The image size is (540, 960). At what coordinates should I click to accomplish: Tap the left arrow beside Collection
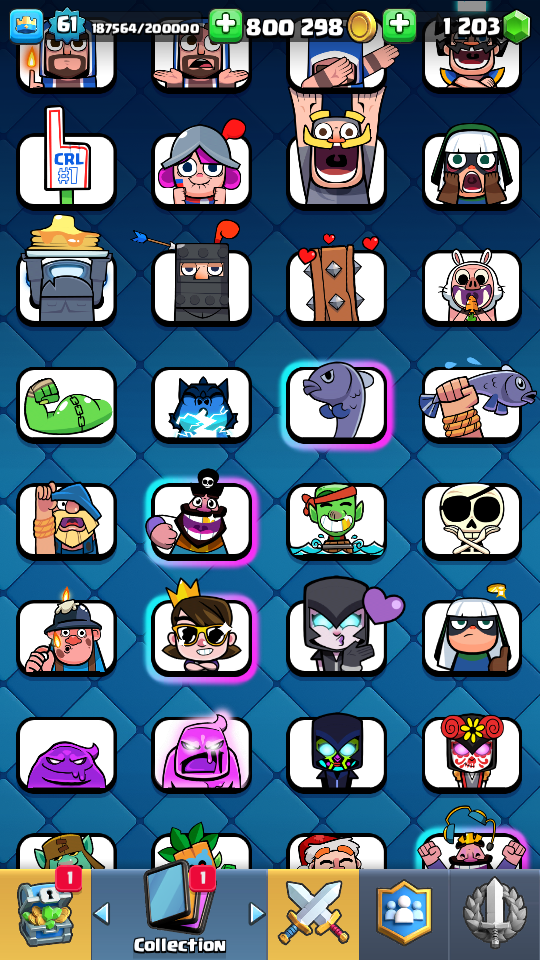102,914
